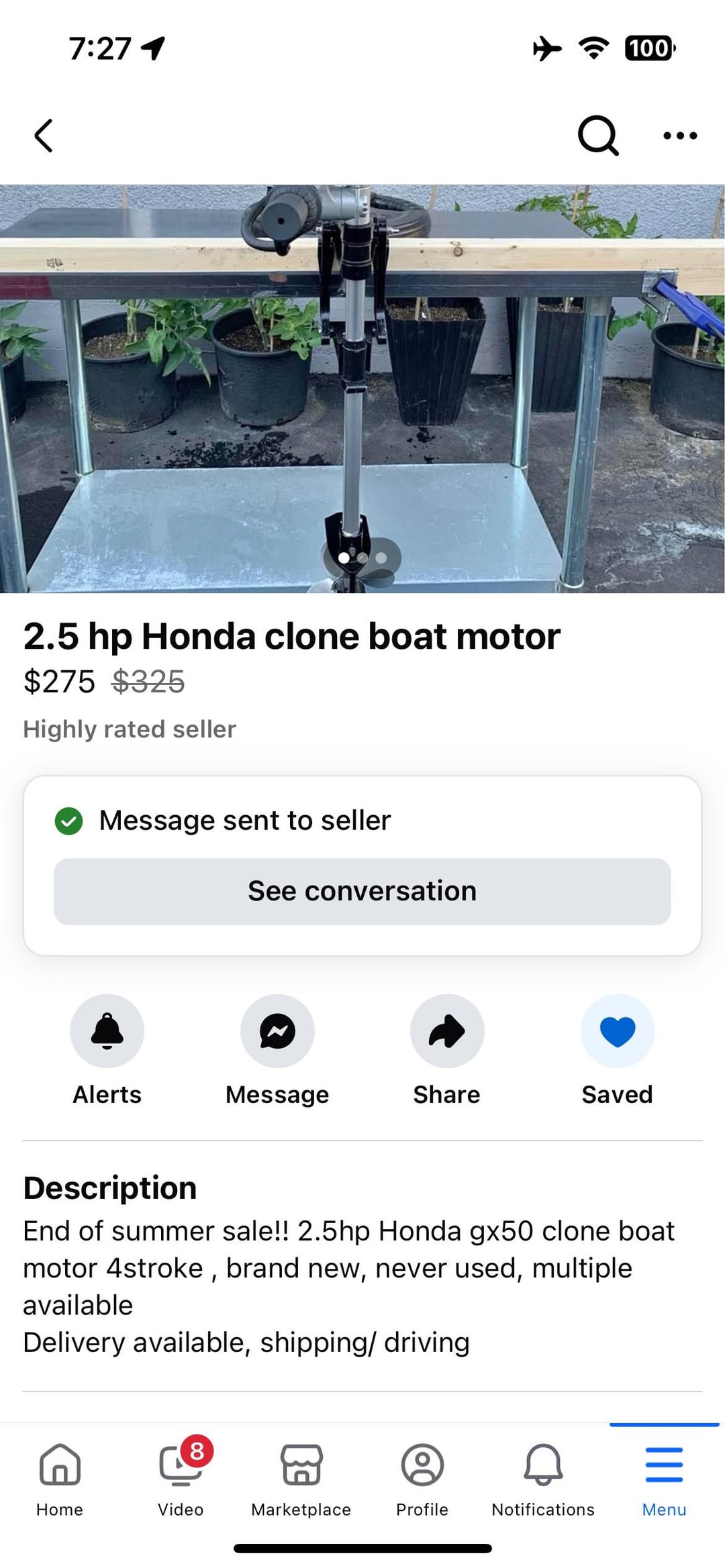This screenshot has height=1568, width=725.
Task: Open the boat motor listing photo
Action: click(362, 389)
